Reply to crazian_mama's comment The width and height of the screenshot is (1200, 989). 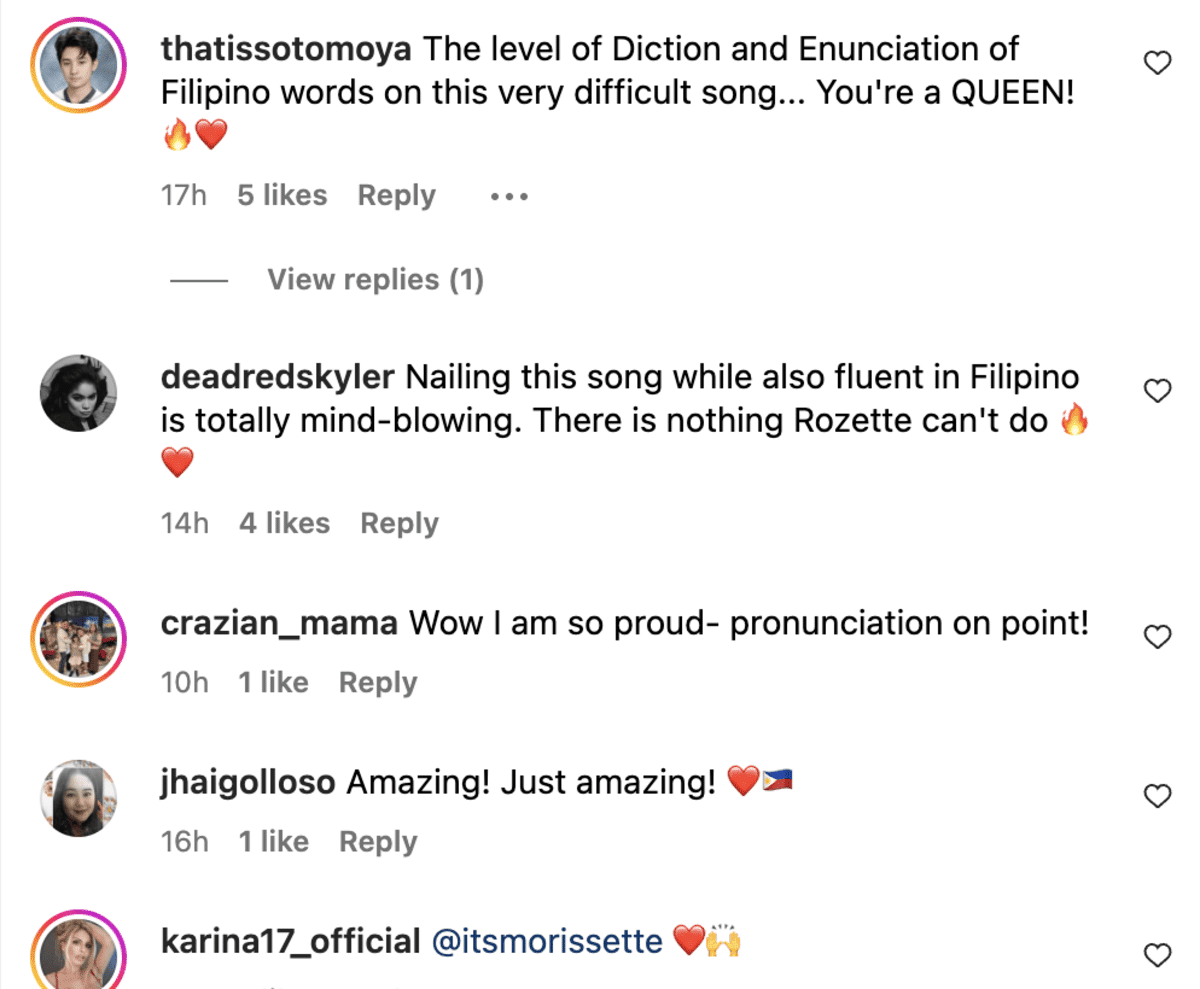coord(378,683)
